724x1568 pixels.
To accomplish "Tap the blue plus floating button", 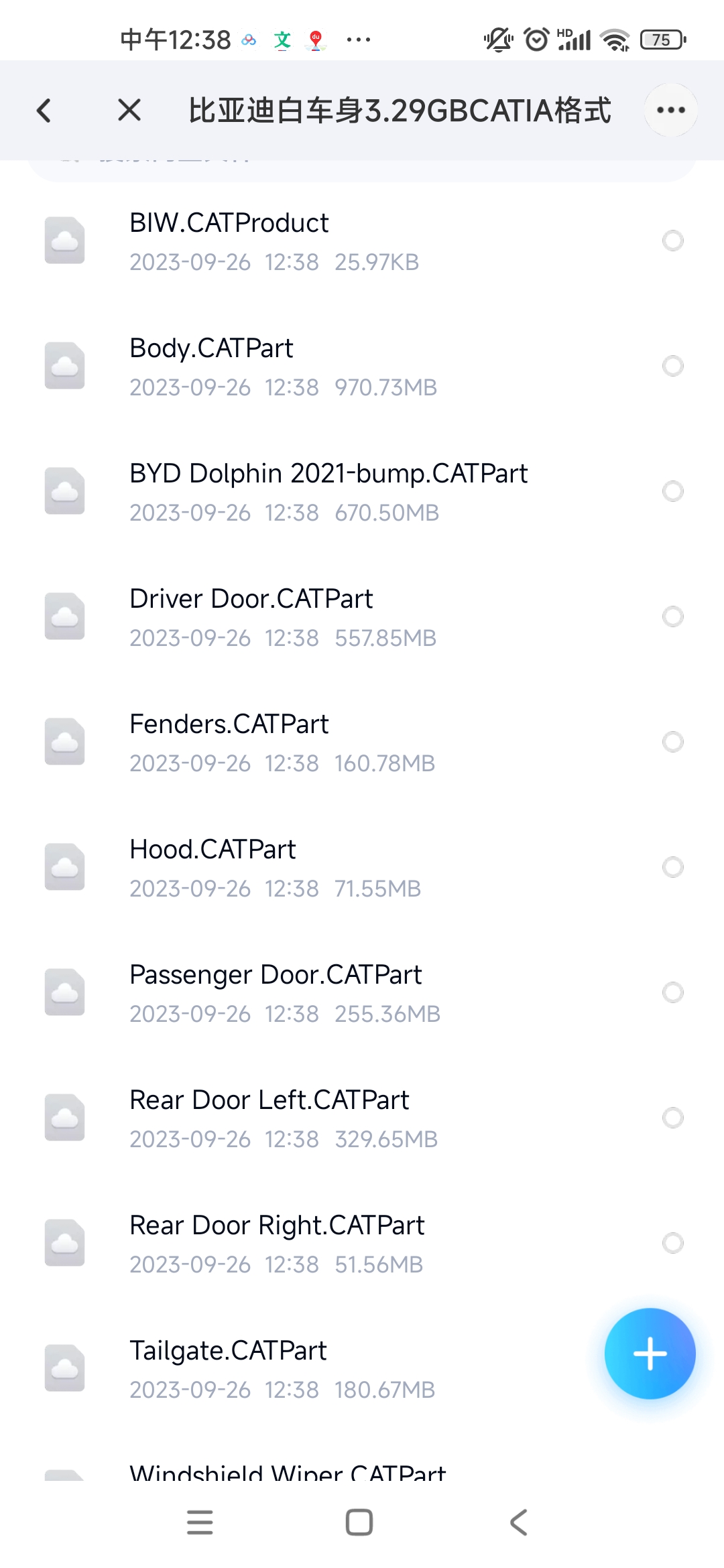I will pyautogui.click(x=650, y=1354).
